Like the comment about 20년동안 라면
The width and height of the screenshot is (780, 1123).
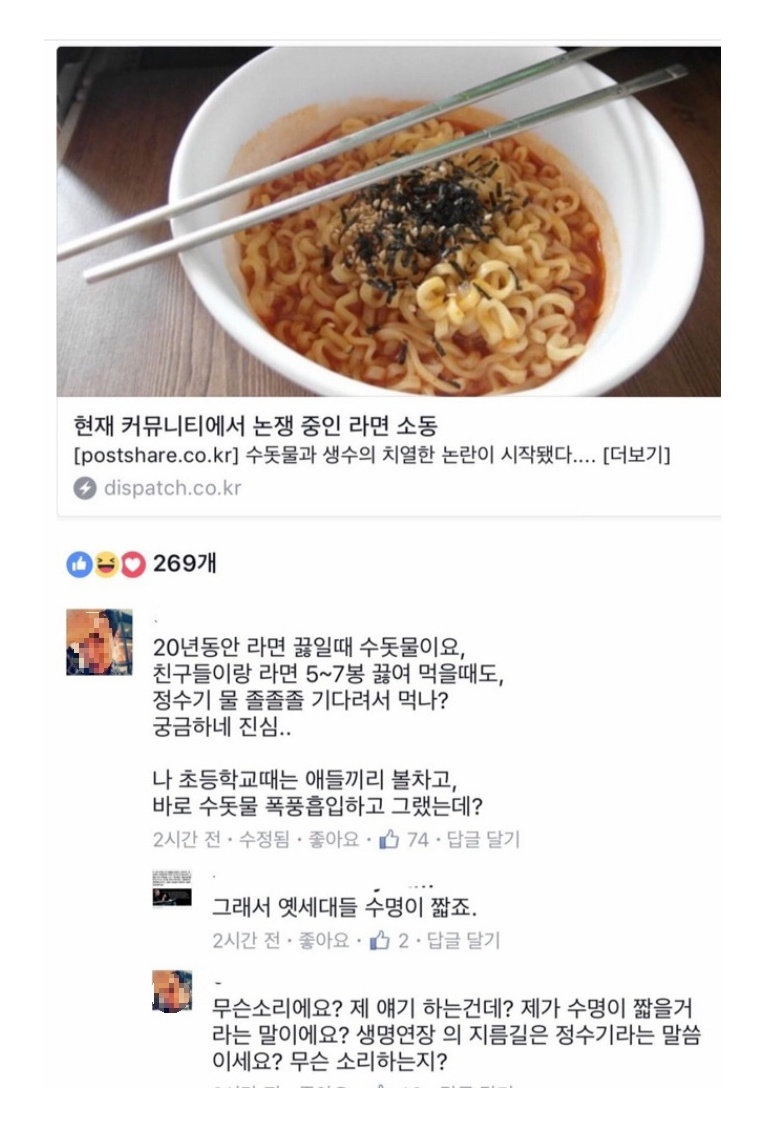pyautogui.click(x=343, y=840)
